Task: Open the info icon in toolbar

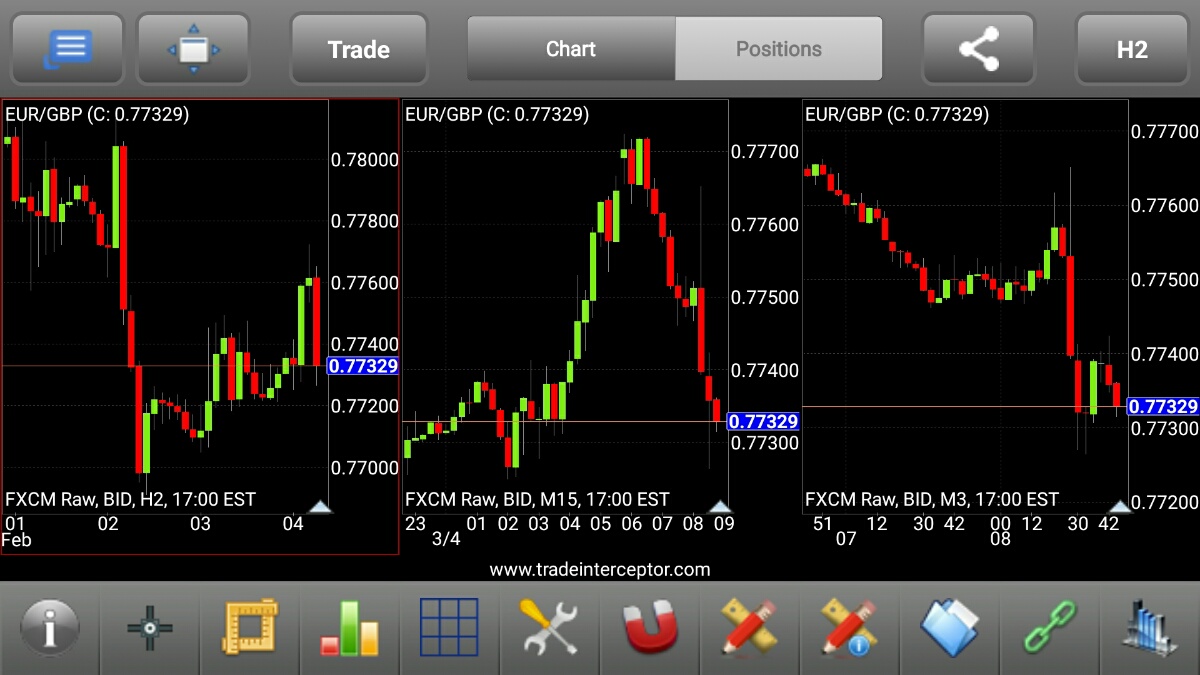Action: pos(49,630)
